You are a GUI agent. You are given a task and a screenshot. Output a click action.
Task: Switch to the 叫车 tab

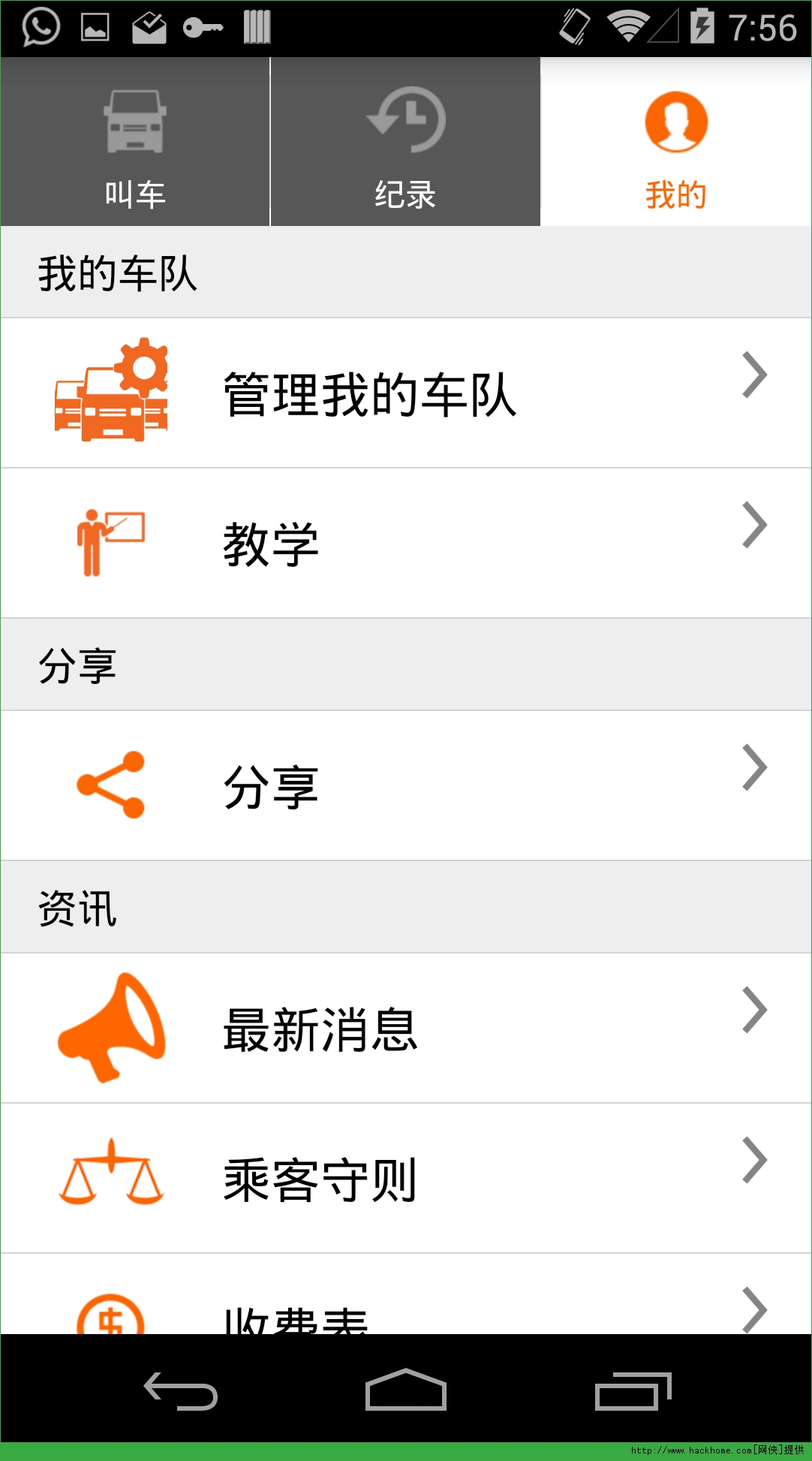tap(135, 143)
